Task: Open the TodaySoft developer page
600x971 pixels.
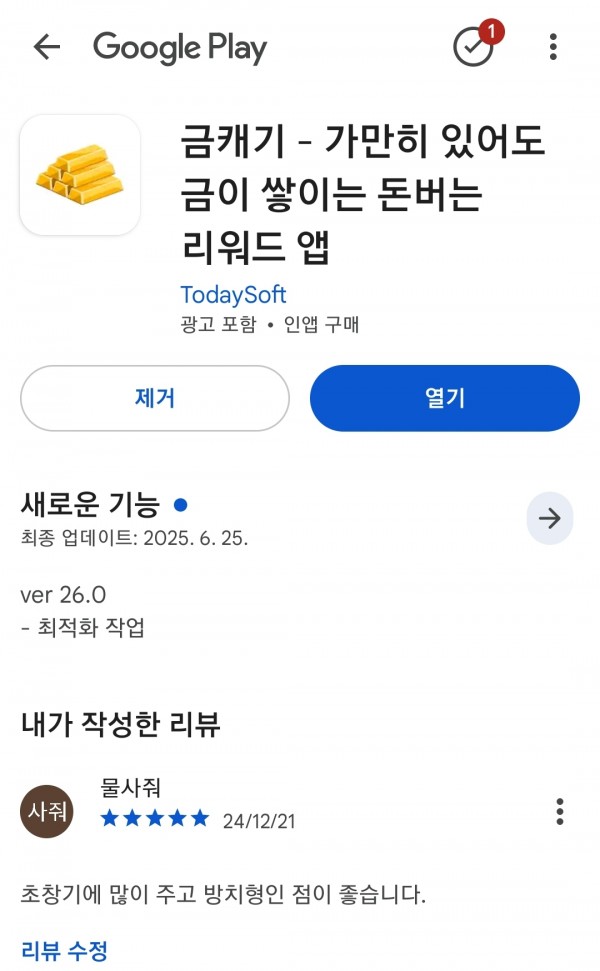Action: pyautogui.click(x=233, y=295)
